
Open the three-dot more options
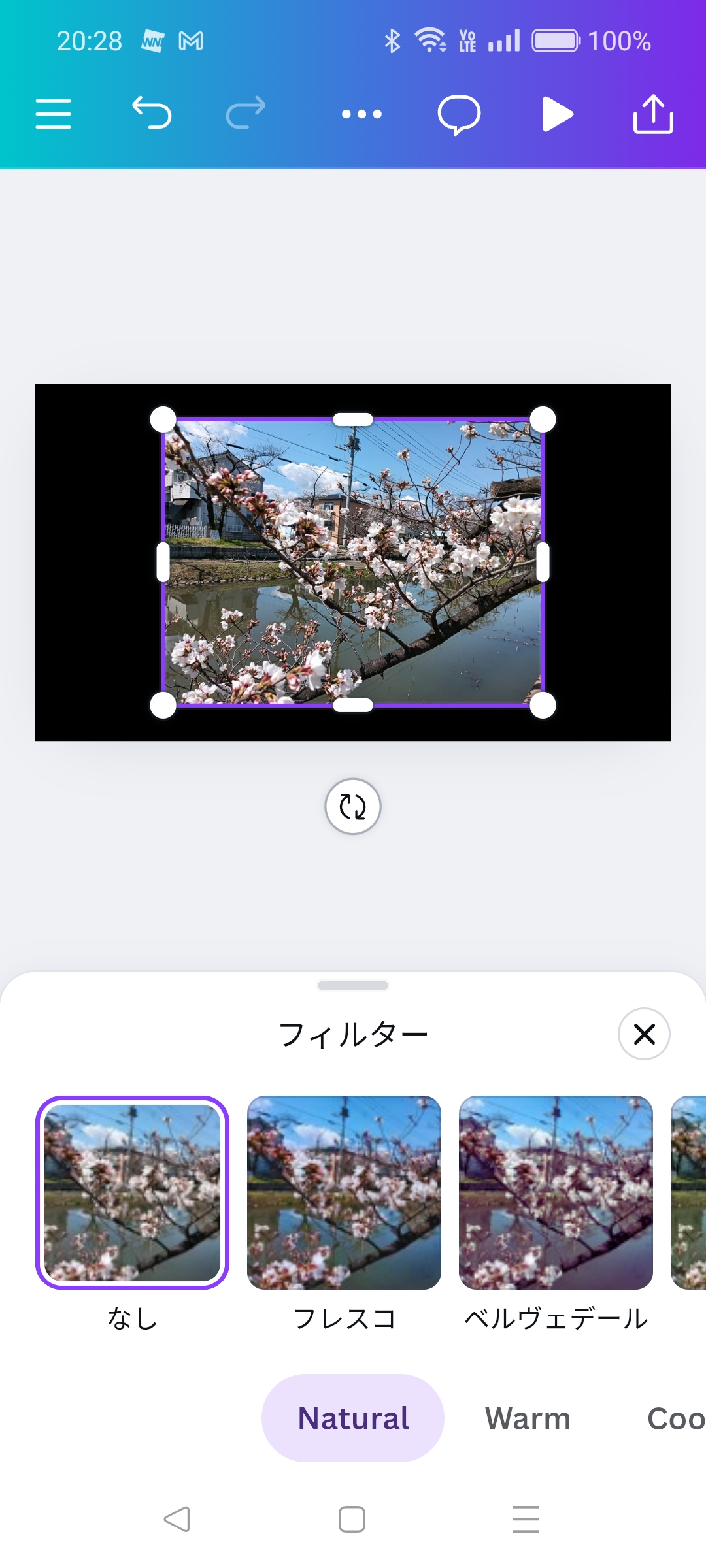tap(361, 114)
